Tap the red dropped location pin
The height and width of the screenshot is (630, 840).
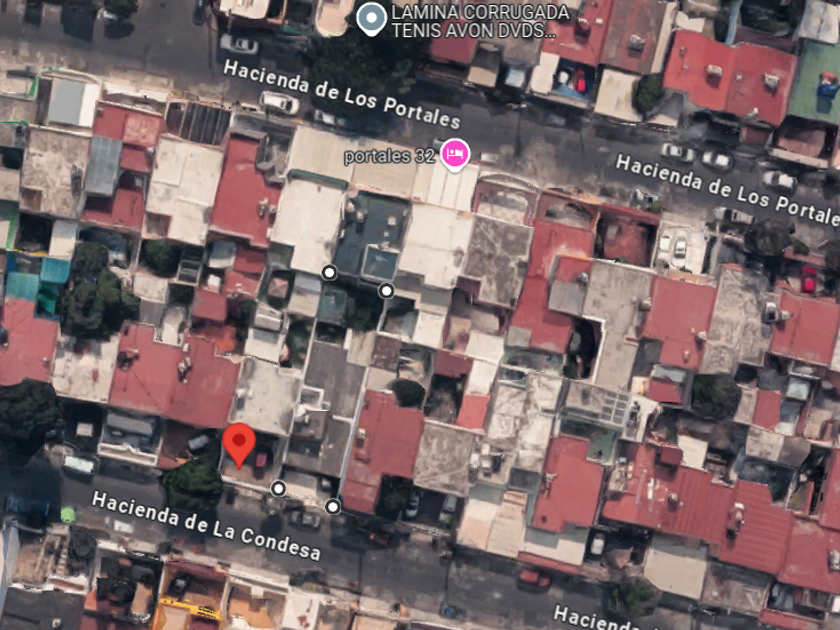tap(238, 443)
